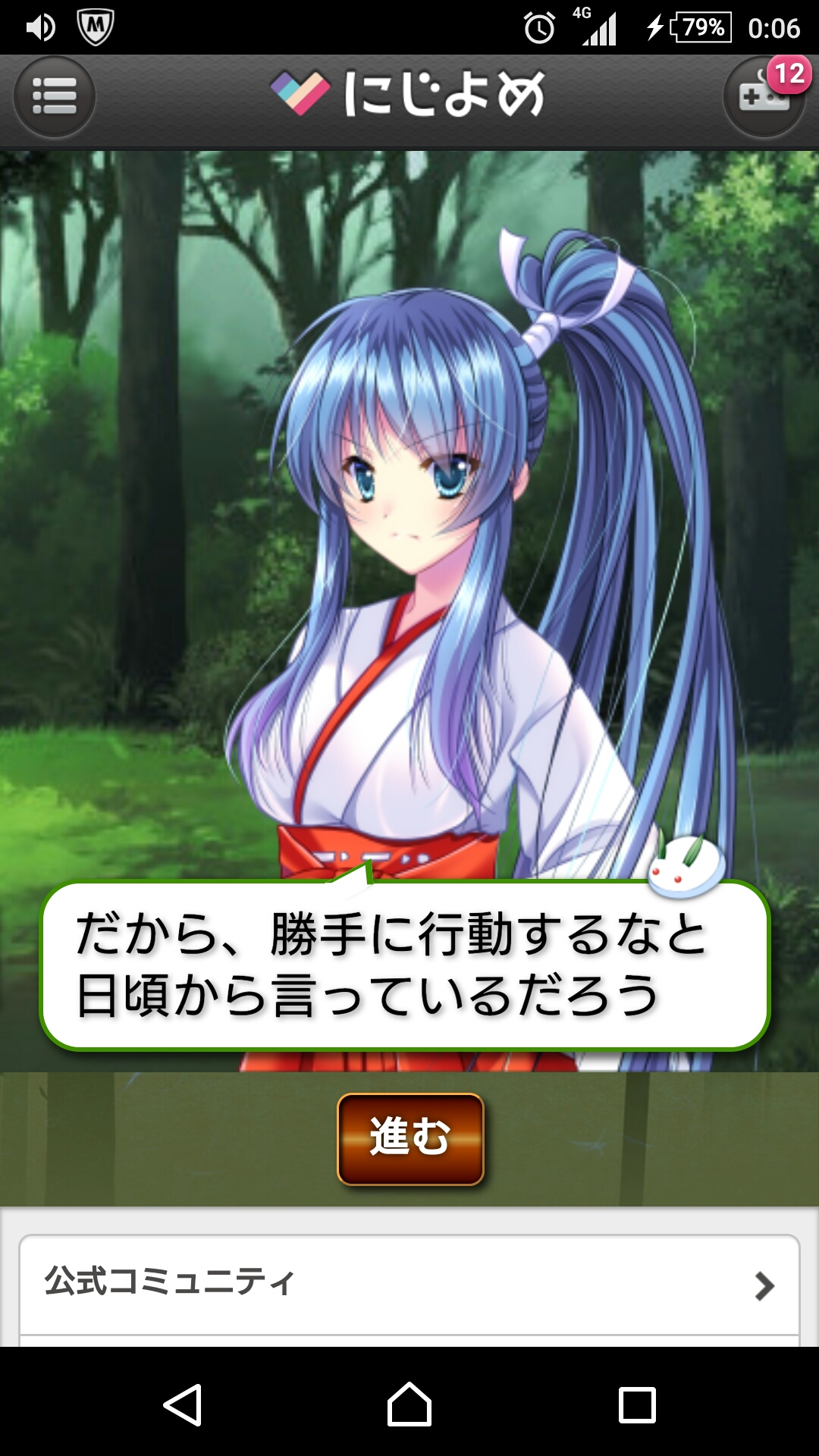Open the hamburger menu button

tap(54, 96)
